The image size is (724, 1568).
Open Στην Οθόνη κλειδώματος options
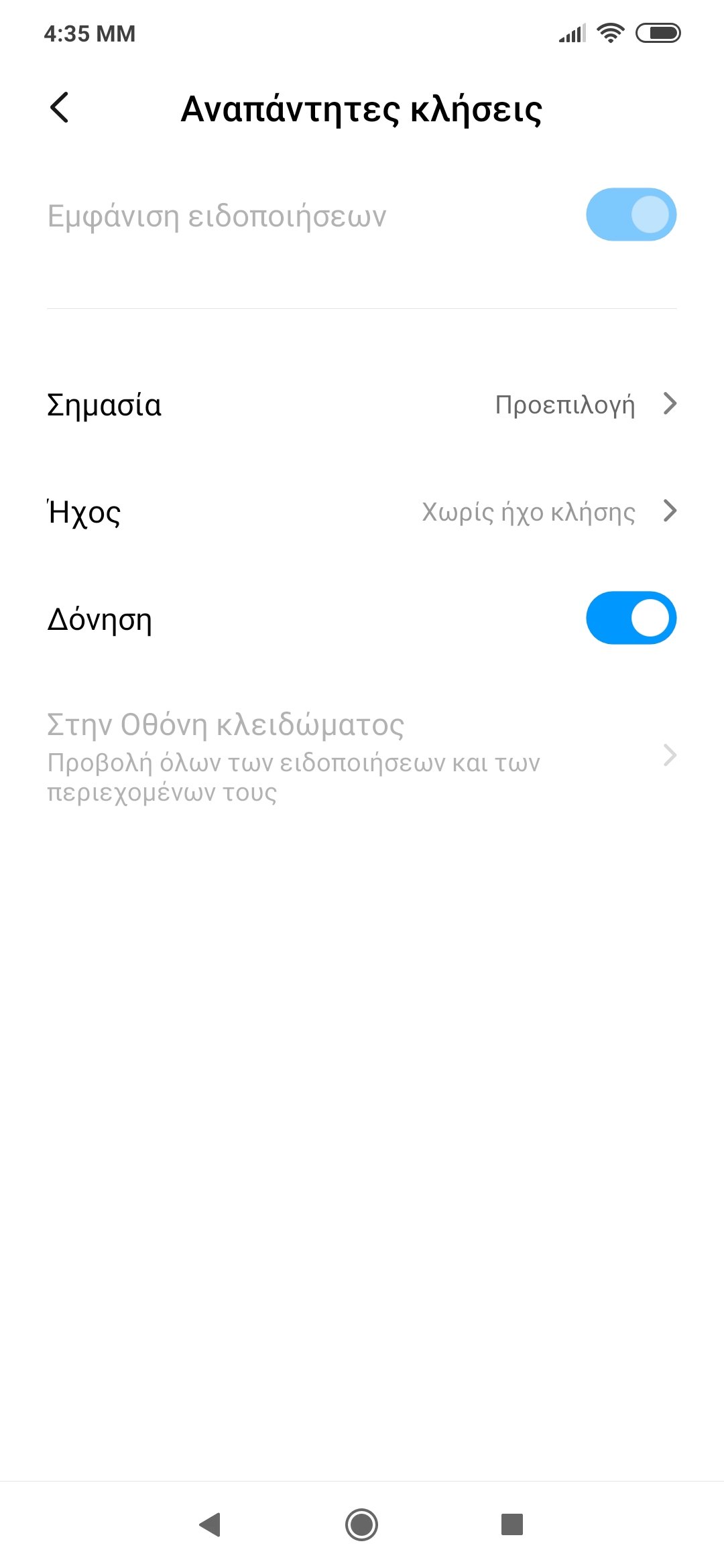point(362,756)
